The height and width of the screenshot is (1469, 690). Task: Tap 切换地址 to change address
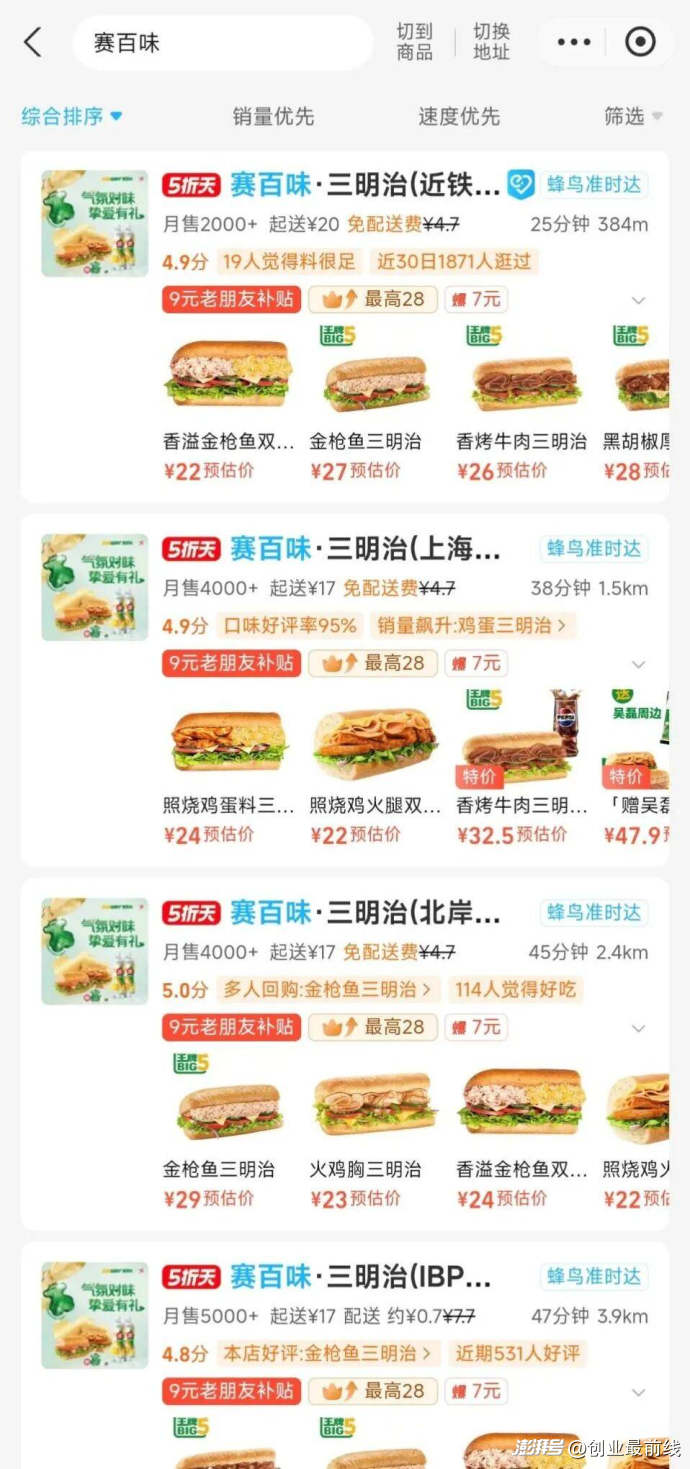[491, 42]
